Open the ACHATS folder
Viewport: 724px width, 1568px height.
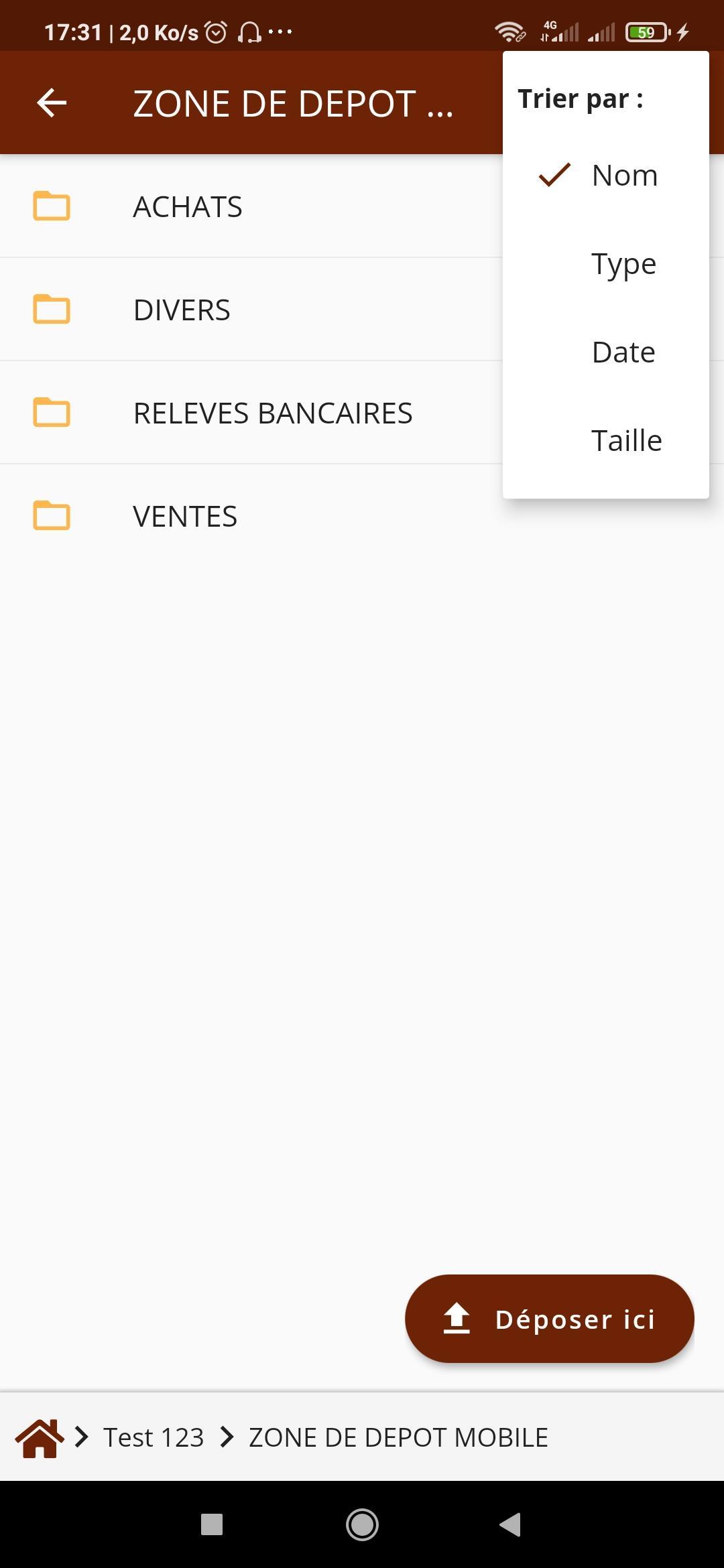tap(251, 206)
